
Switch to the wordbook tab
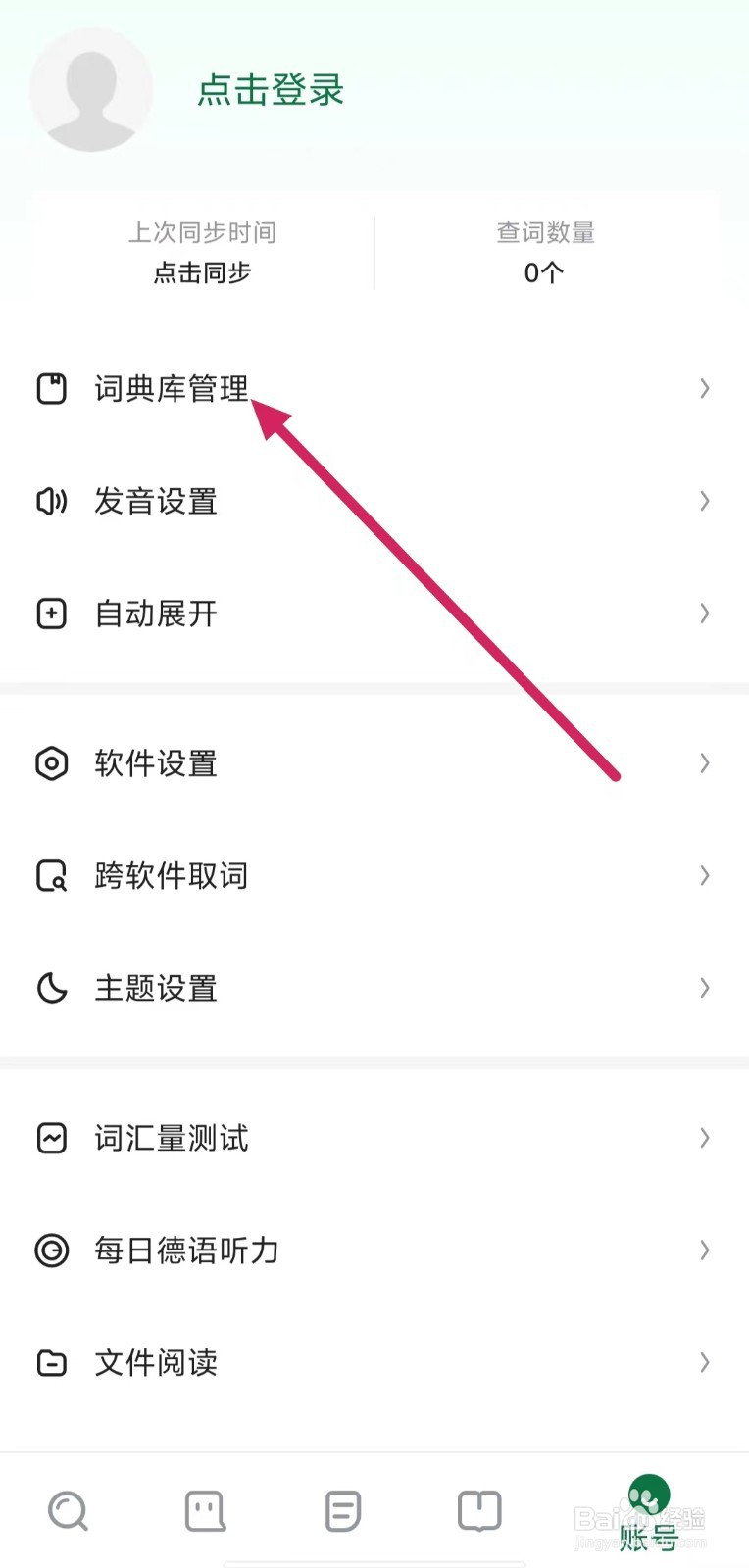tap(204, 1511)
